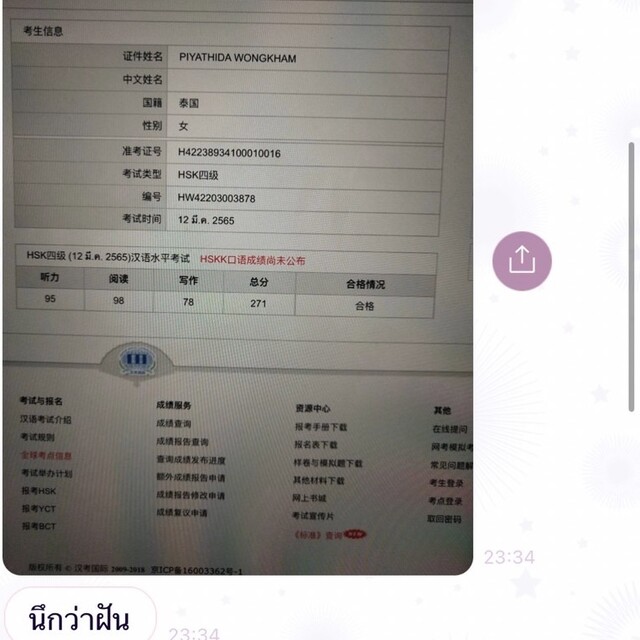Share the exam result photo
This screenshot has height=640, width=640.
coord(521,261)
